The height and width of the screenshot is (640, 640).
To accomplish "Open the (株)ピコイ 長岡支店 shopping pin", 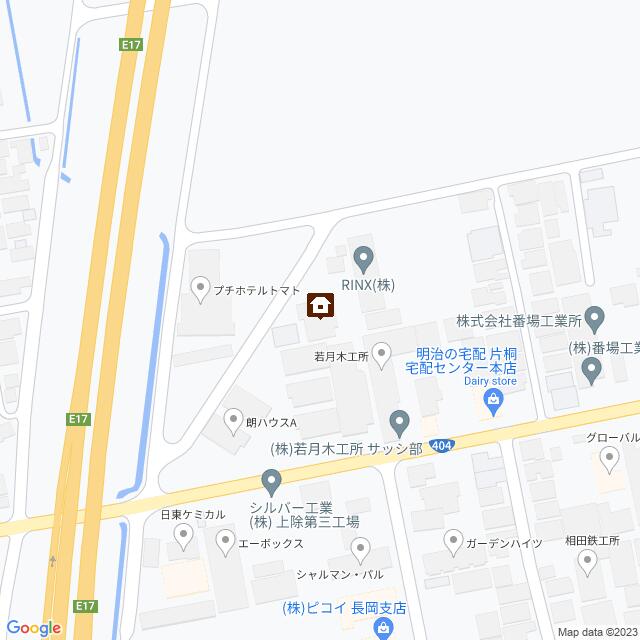I will tap(382, 628).
